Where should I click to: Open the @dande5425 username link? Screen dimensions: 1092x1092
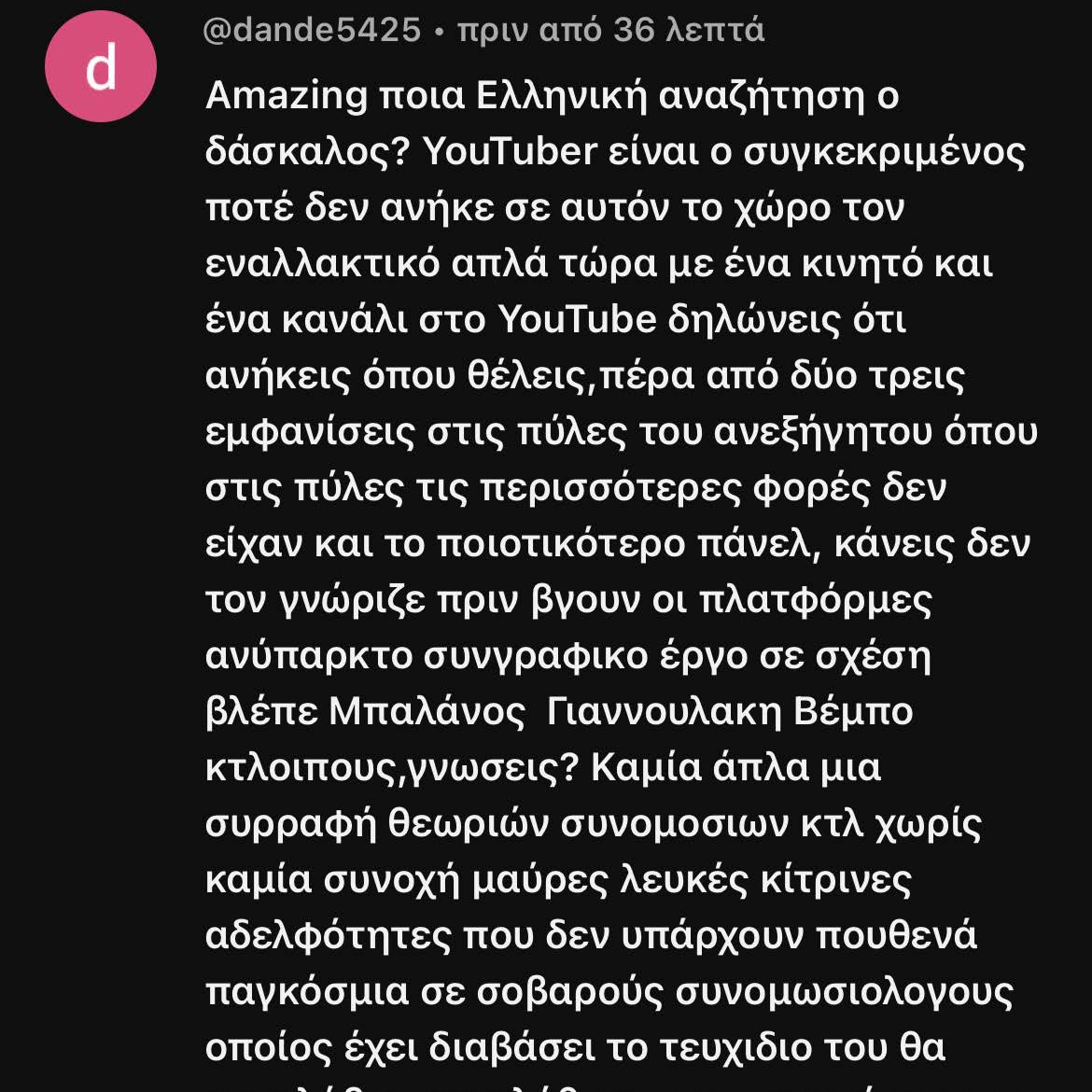point(313,31)
